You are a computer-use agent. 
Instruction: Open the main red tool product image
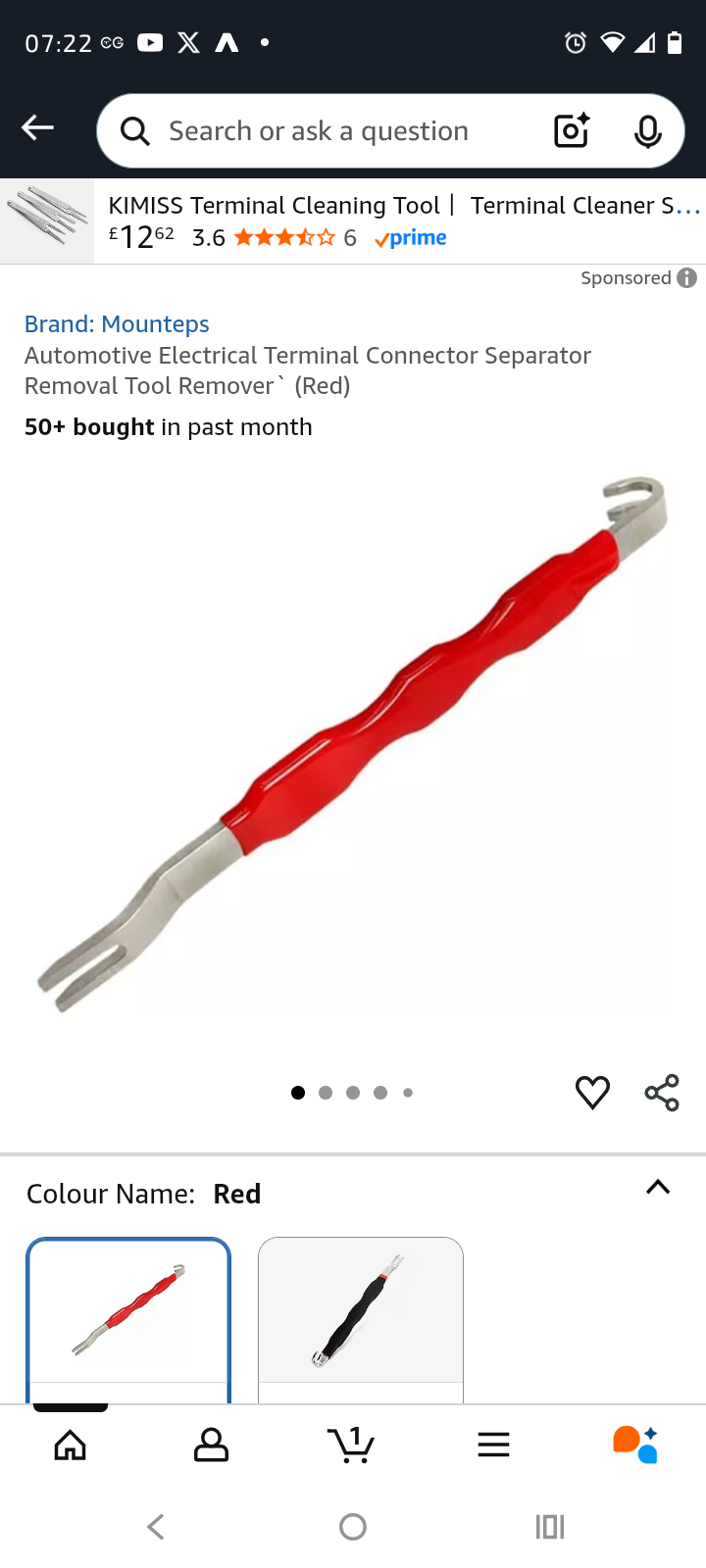click(353, 745)
